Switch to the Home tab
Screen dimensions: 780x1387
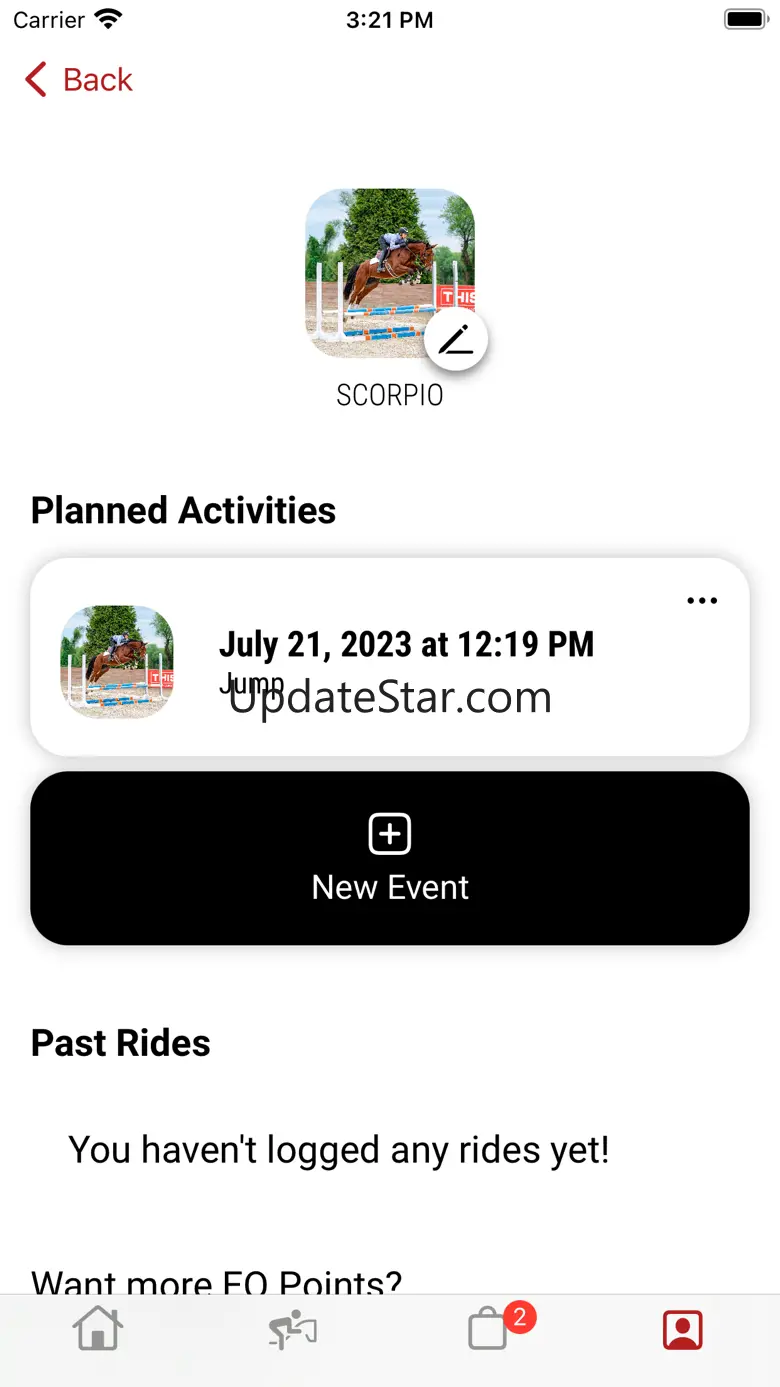[98, 1331]
